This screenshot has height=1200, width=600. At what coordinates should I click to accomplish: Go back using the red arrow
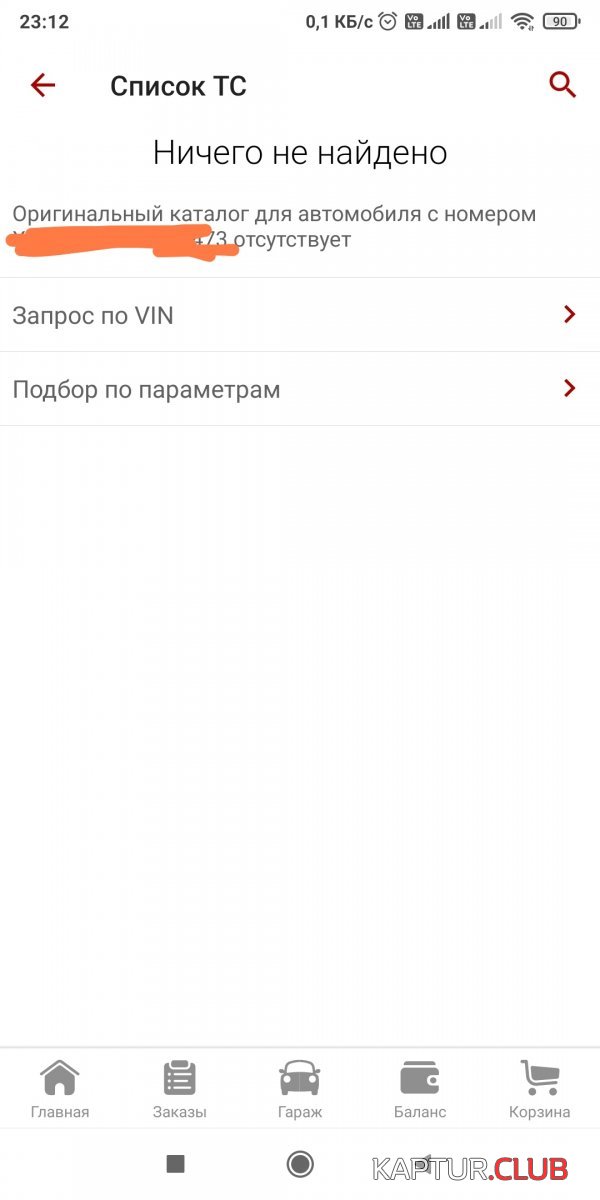pyautogui.click(x=43, y=86)
